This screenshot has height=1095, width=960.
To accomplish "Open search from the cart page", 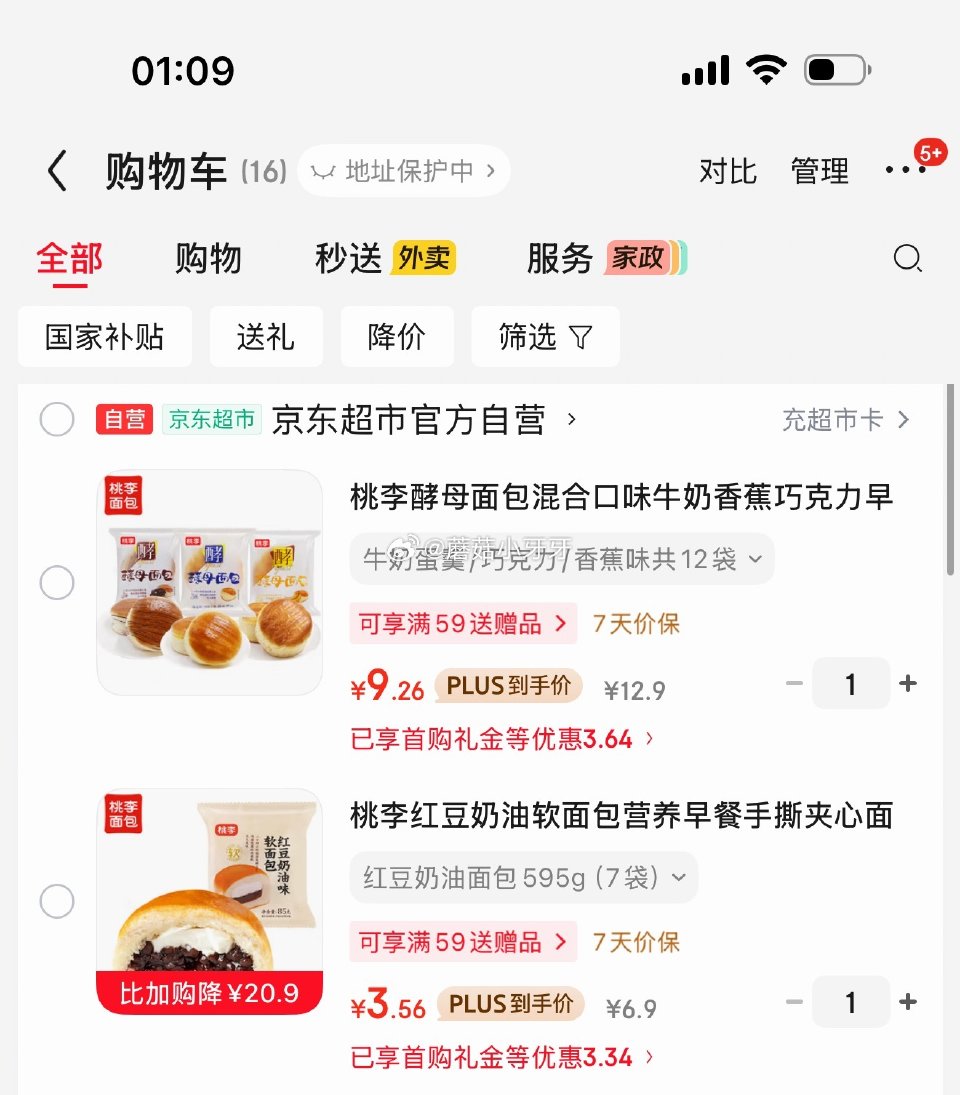I will click(x=907, y=259).
